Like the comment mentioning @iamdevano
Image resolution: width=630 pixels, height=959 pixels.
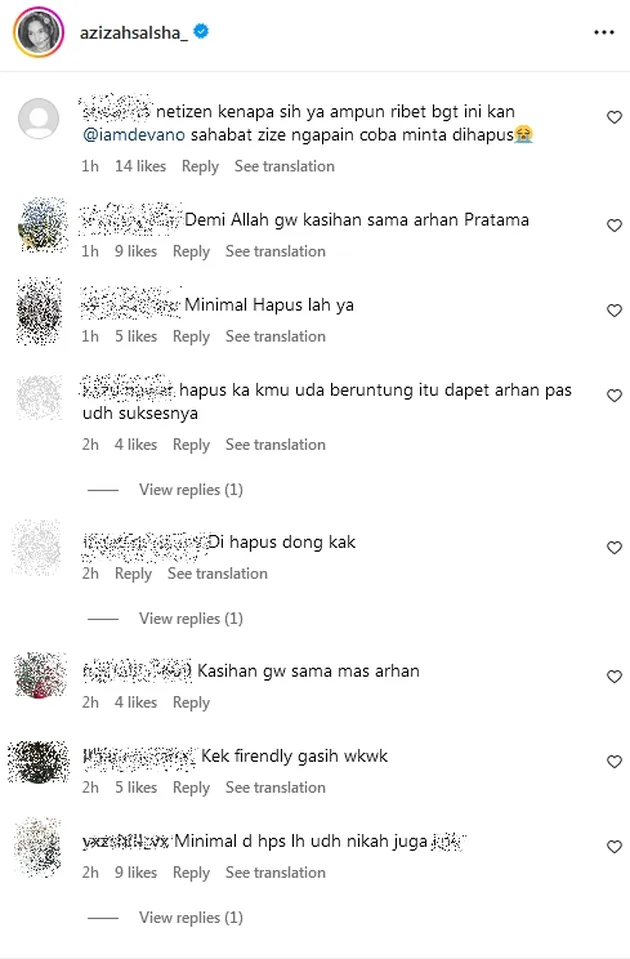tap(614, 118)
